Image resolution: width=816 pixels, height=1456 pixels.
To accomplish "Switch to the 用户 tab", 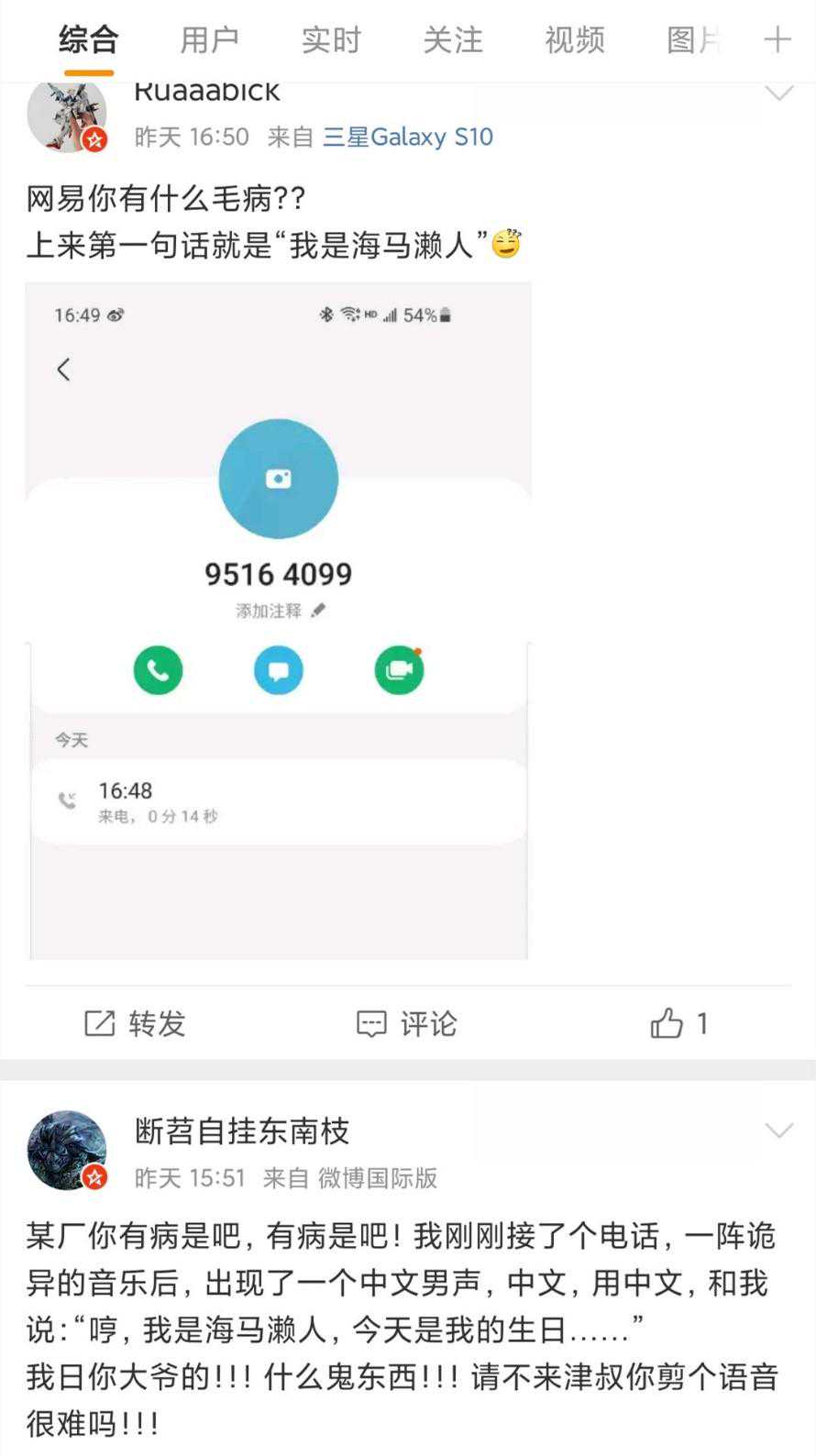I will pyautogui.click(x=209, y=40).
